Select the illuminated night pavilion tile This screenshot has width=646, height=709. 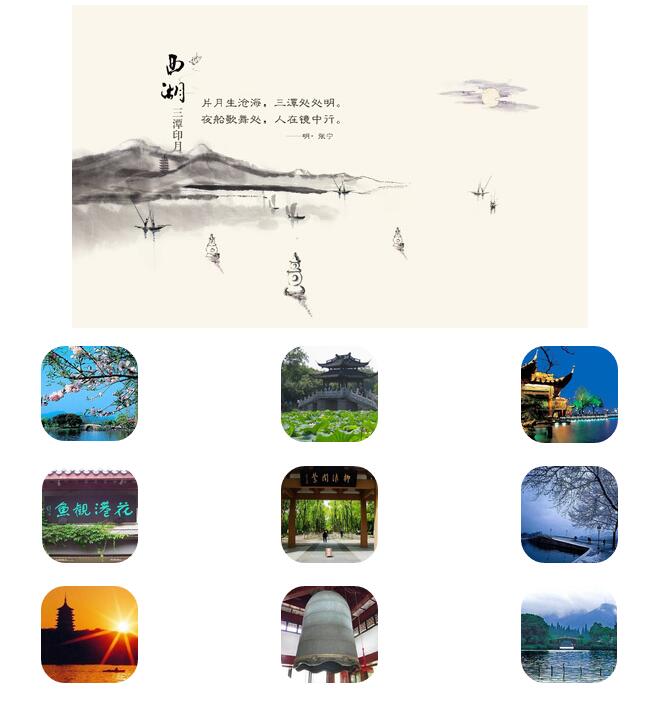coord(569,393)
